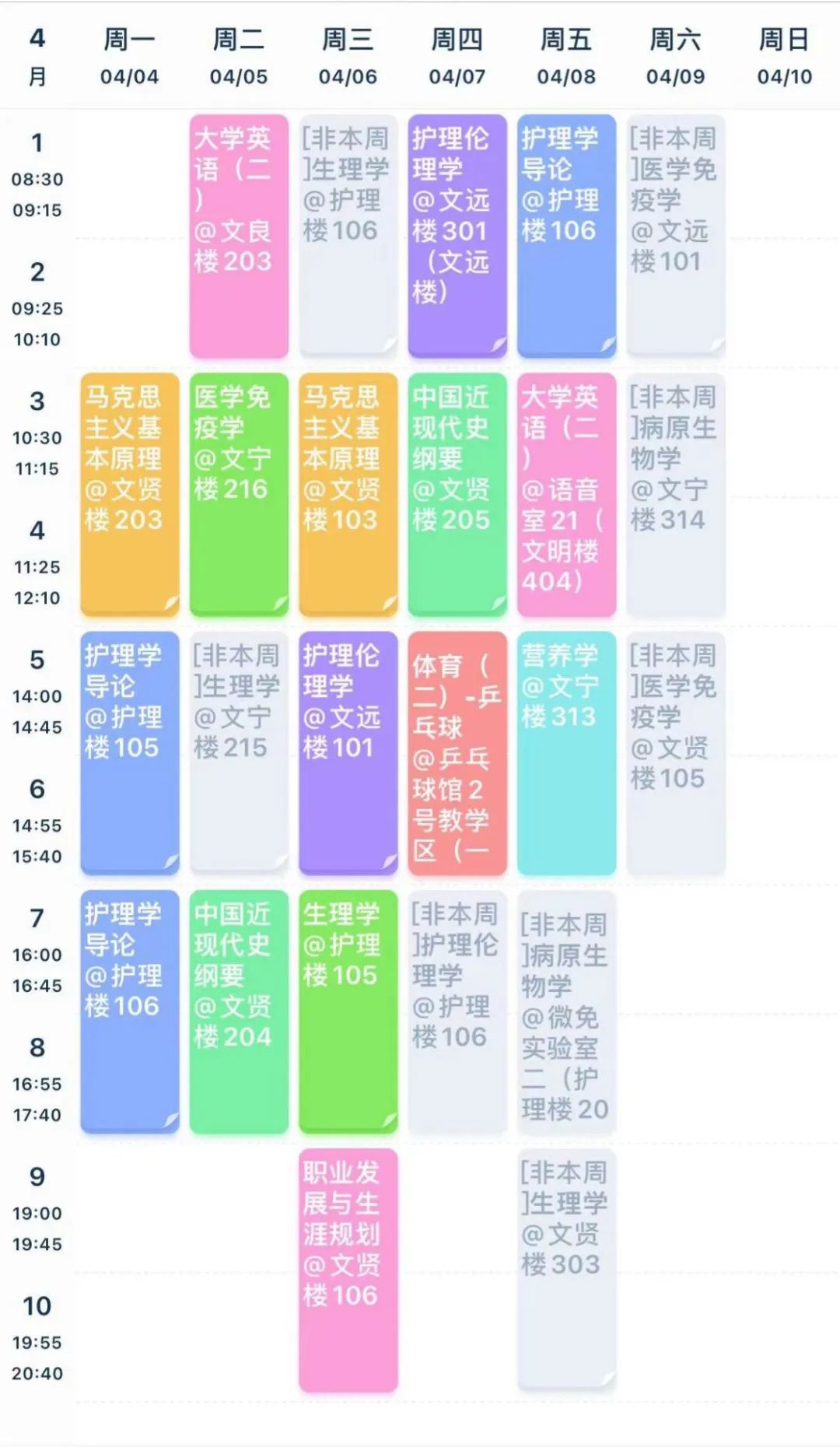The image size is (840, 1447).
Task: Open 护理伦理学 card at 文远楼101
Action: pyautogui.click(x=348, y=752)
